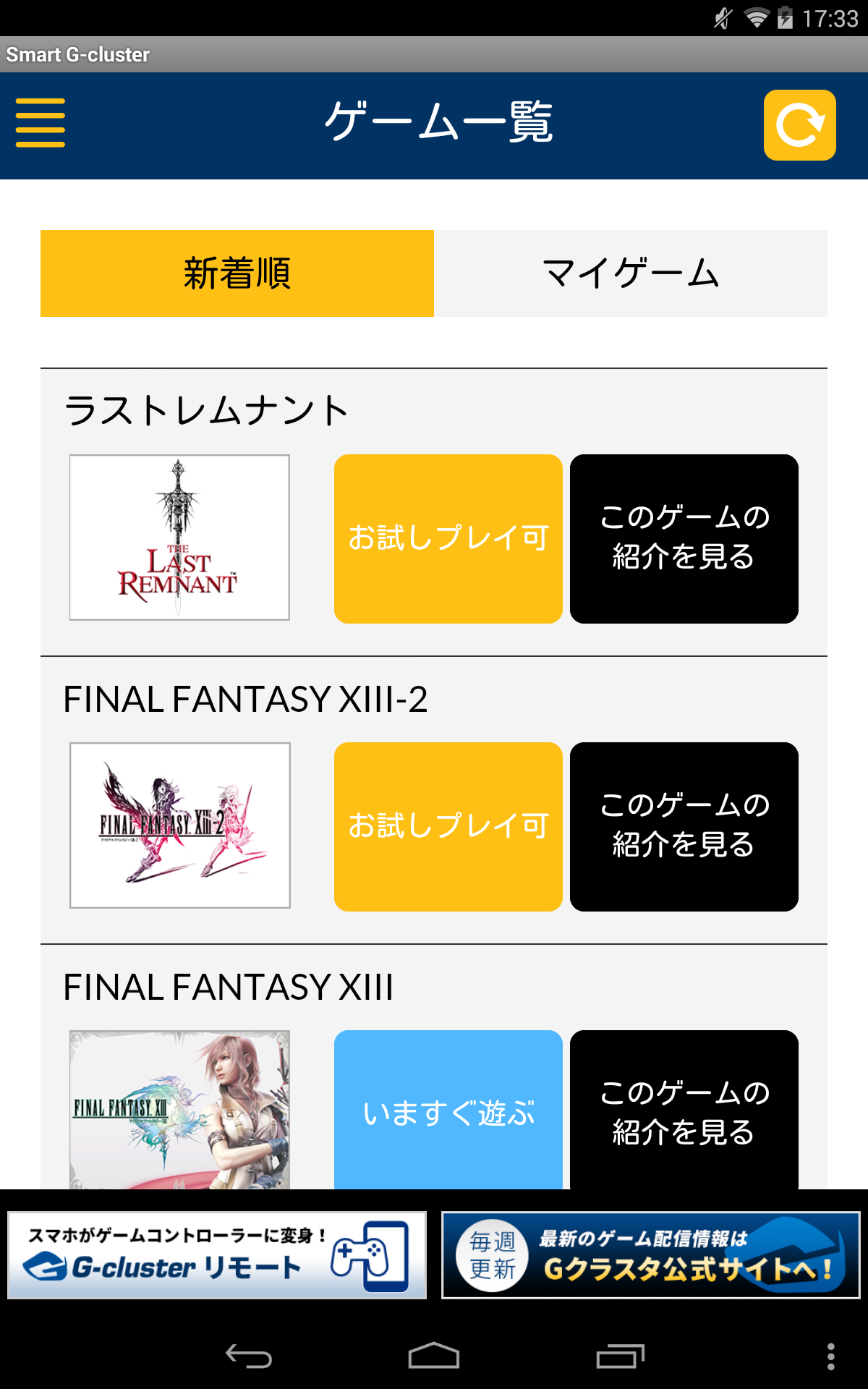The width and height of the screenshot is (868, 1389).
Task: Open FINAL FANTASY XIII-2 cover image
Action: 179,825
